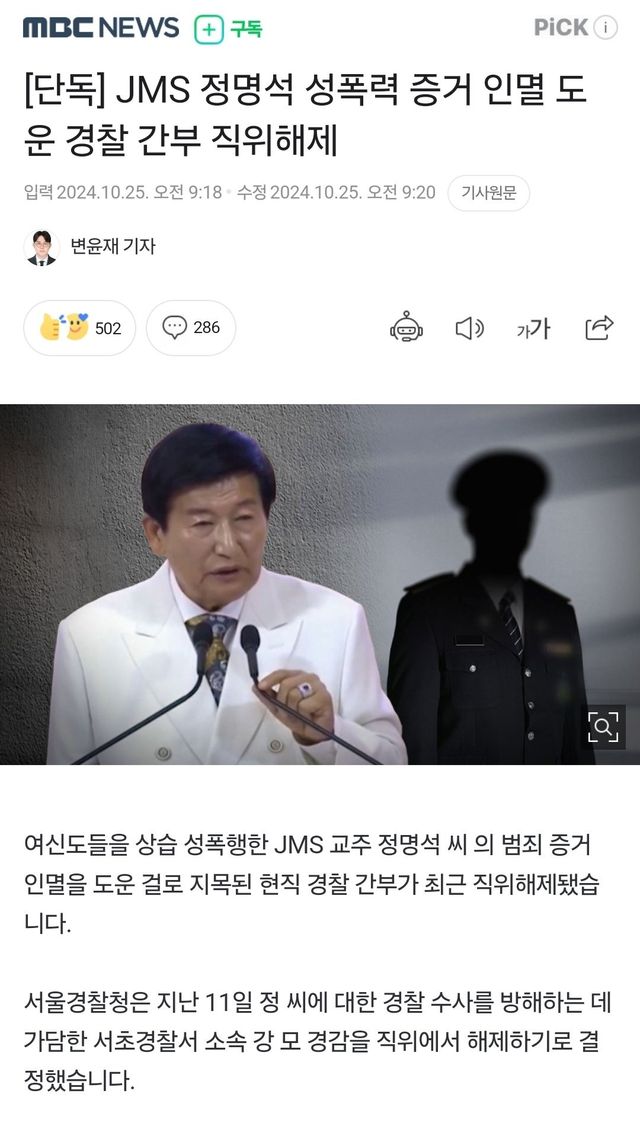
Task: Open the original article via 기사원문
Action: coord(488,192)
